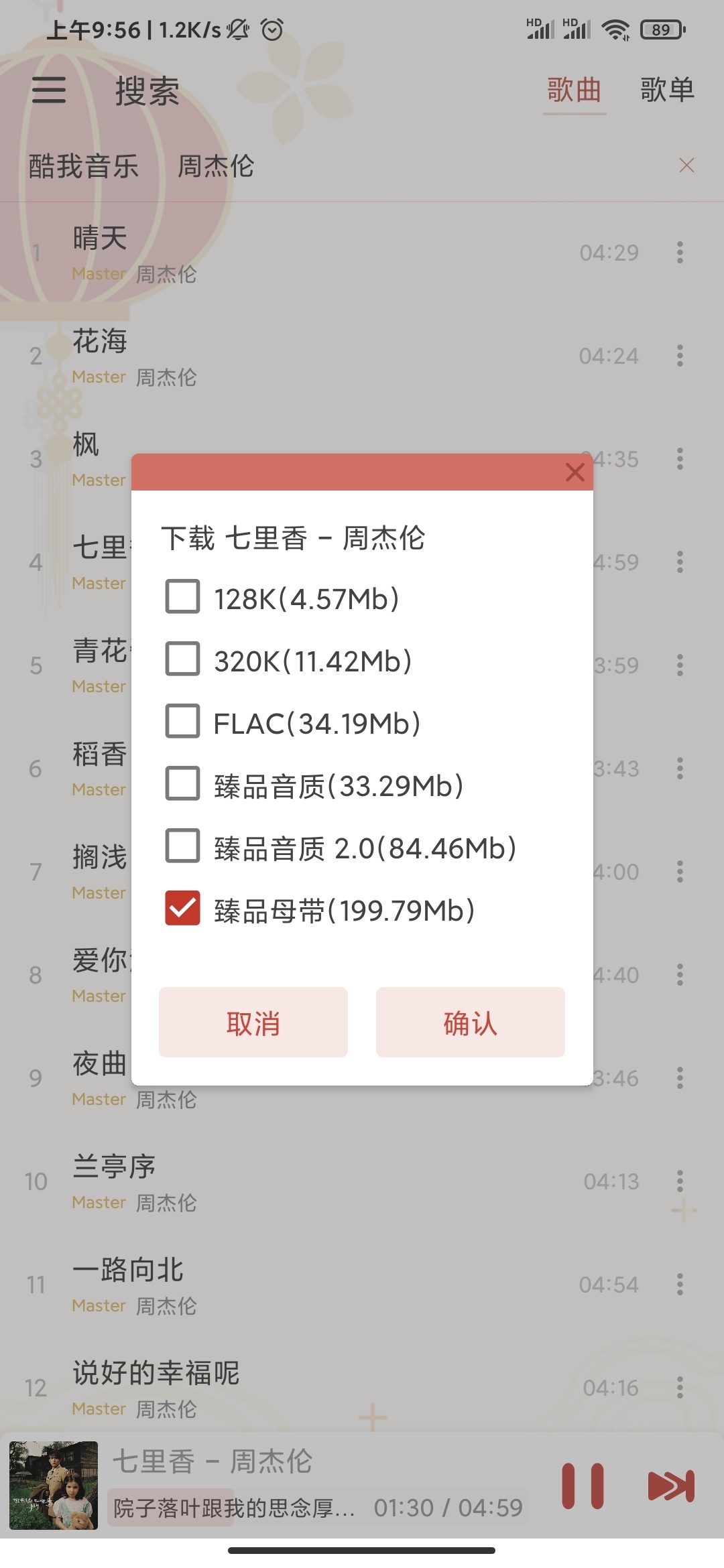Tap 取消 to cancel the download
The width and height of the screenshot is (724, 1568).
[253, 1023]
